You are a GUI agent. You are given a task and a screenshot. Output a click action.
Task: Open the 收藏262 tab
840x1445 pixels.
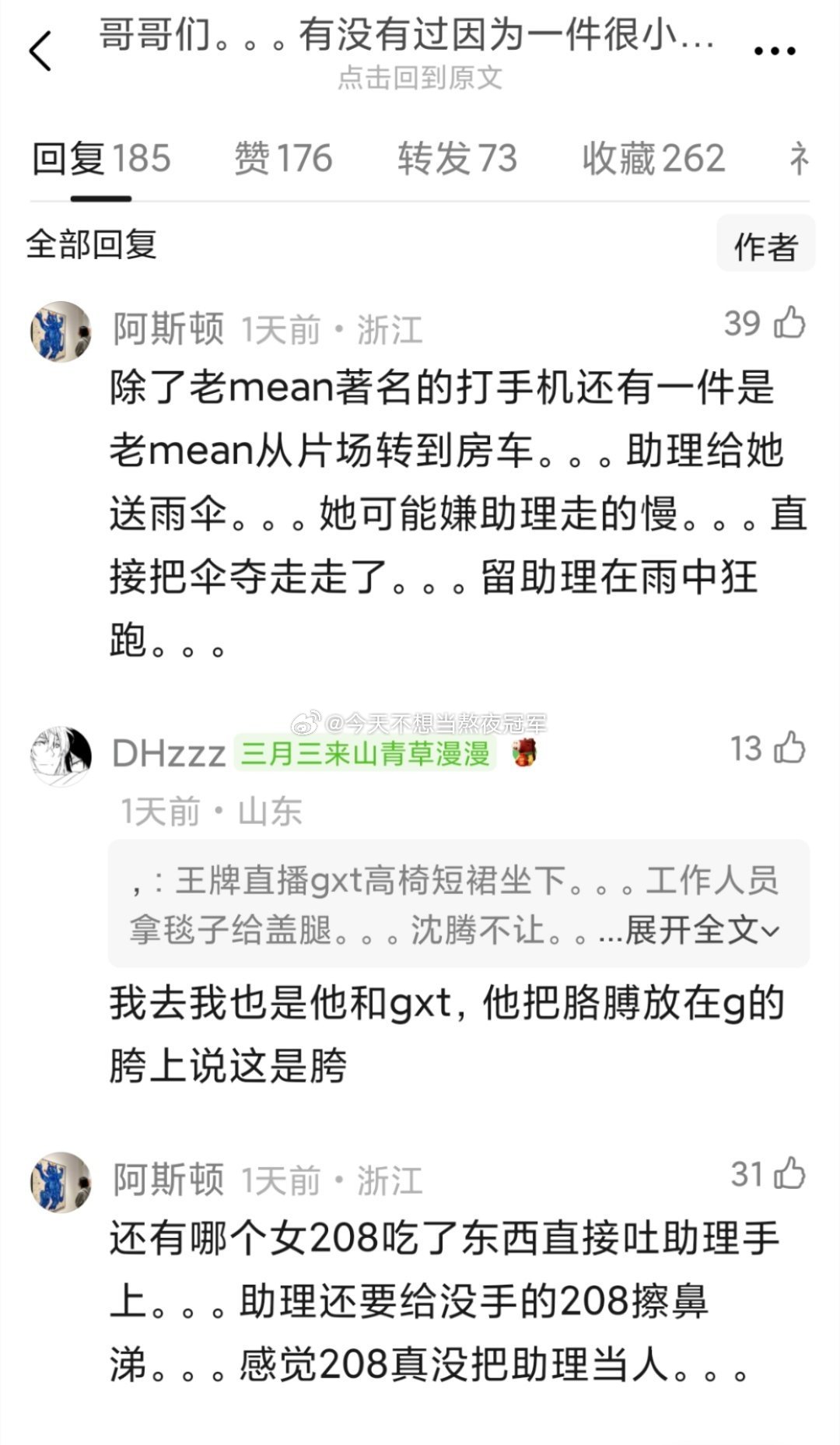[652, 159]
